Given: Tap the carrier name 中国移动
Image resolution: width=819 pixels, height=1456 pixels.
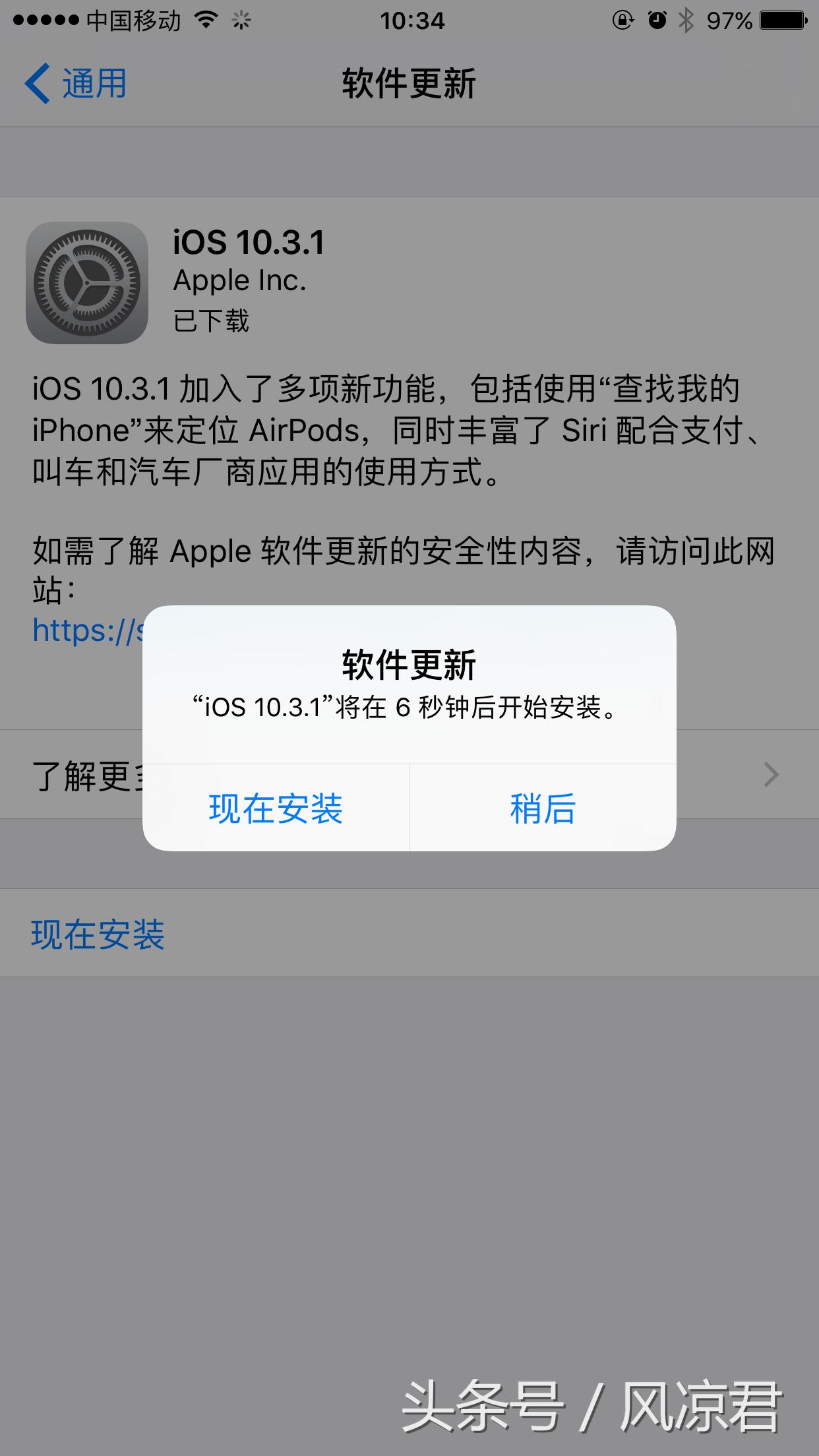Looking at the screenshot, I should 131,20.
